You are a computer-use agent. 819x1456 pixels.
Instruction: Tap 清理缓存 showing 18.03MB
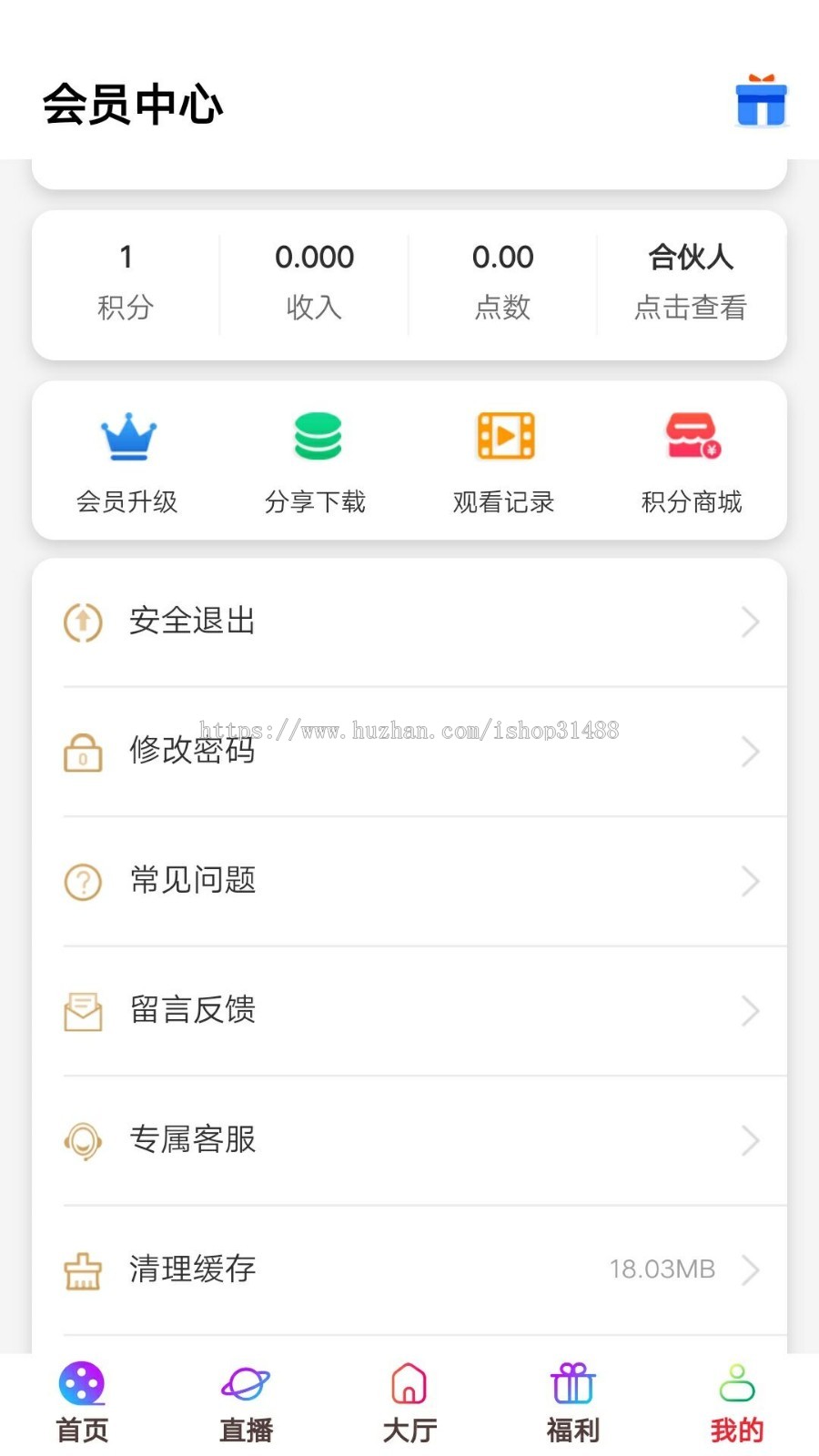coord(191,1269)
